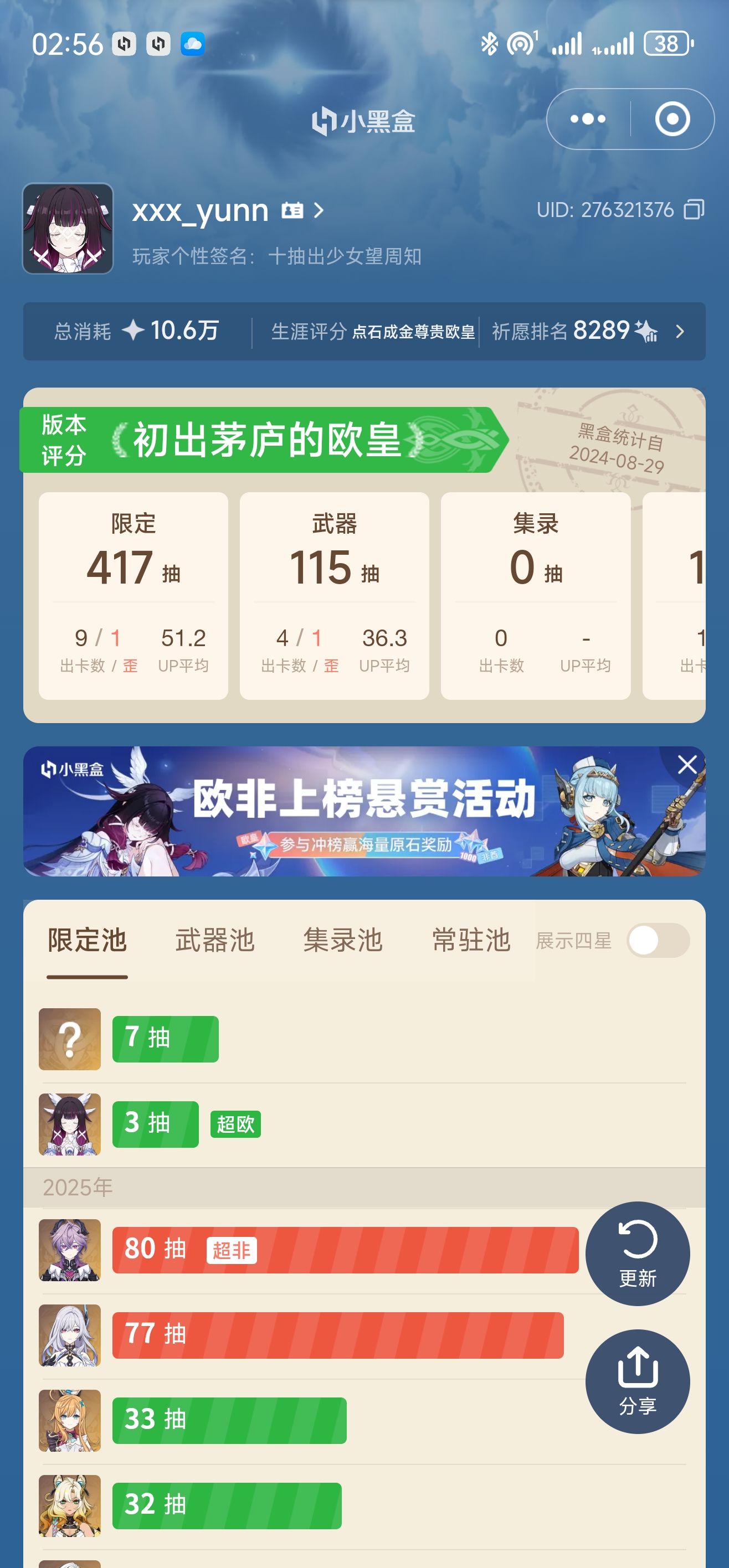
Task: Tap the 分享 share button
Action: 638,1381
